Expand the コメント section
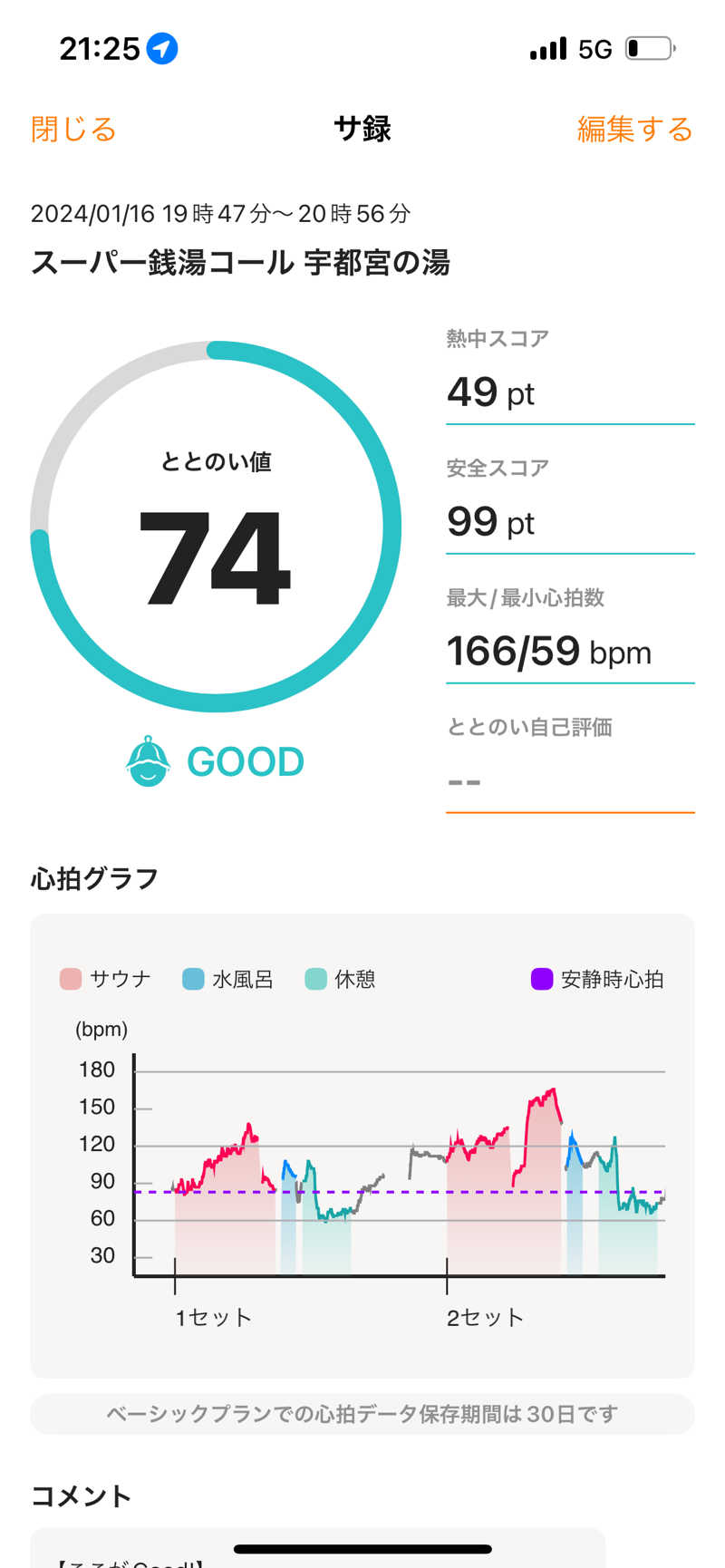This screenshot has width=725, height=1568. pyautogui.click(x=80, y=1497)
